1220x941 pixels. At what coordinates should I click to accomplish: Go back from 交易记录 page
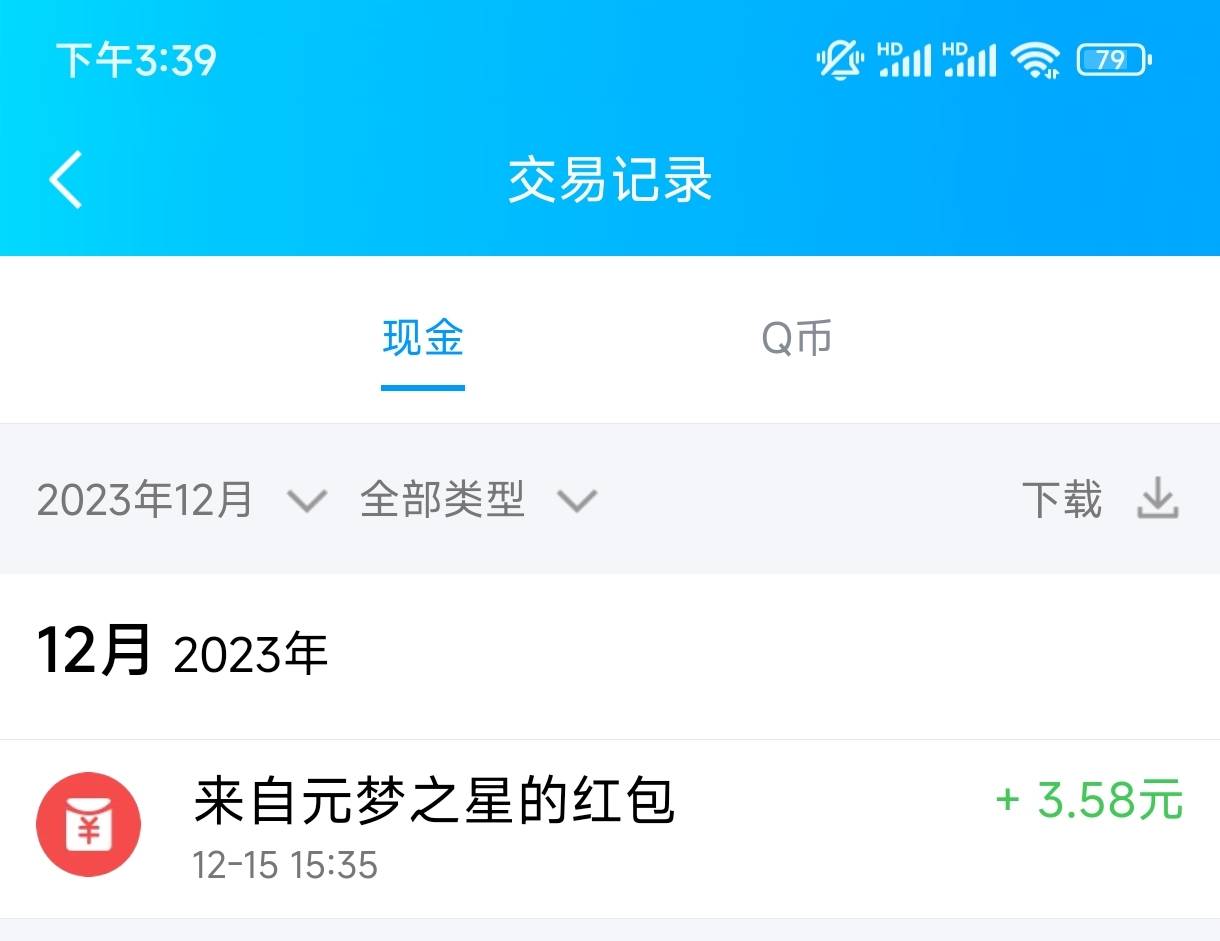[66, 180]
